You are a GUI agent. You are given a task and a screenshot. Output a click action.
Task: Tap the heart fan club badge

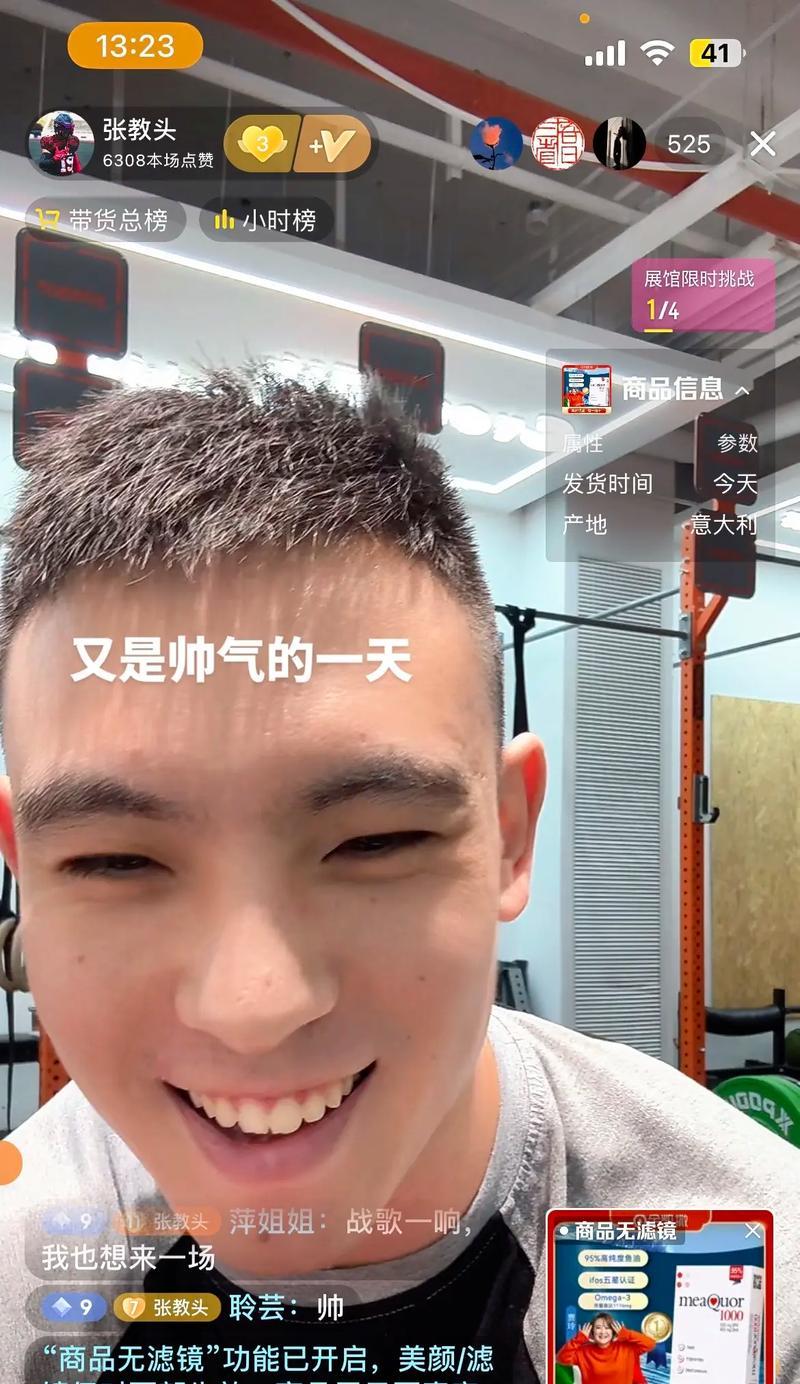click(x=262, y=144)
